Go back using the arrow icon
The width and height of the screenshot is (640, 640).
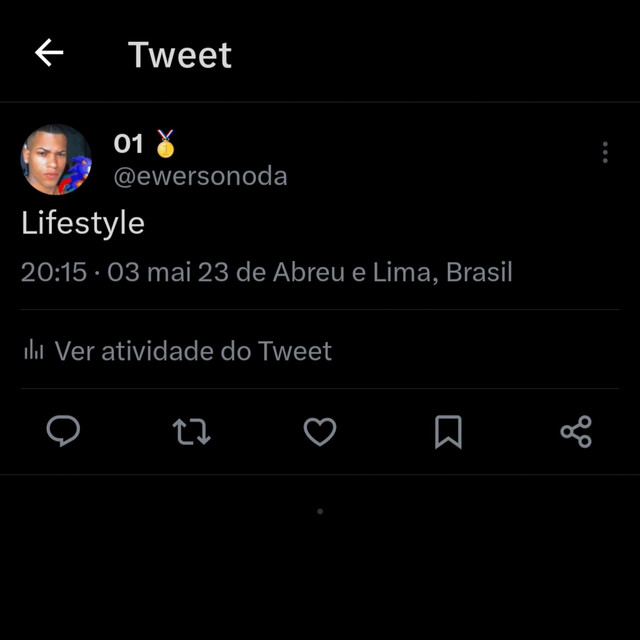[x=48, y=53]
